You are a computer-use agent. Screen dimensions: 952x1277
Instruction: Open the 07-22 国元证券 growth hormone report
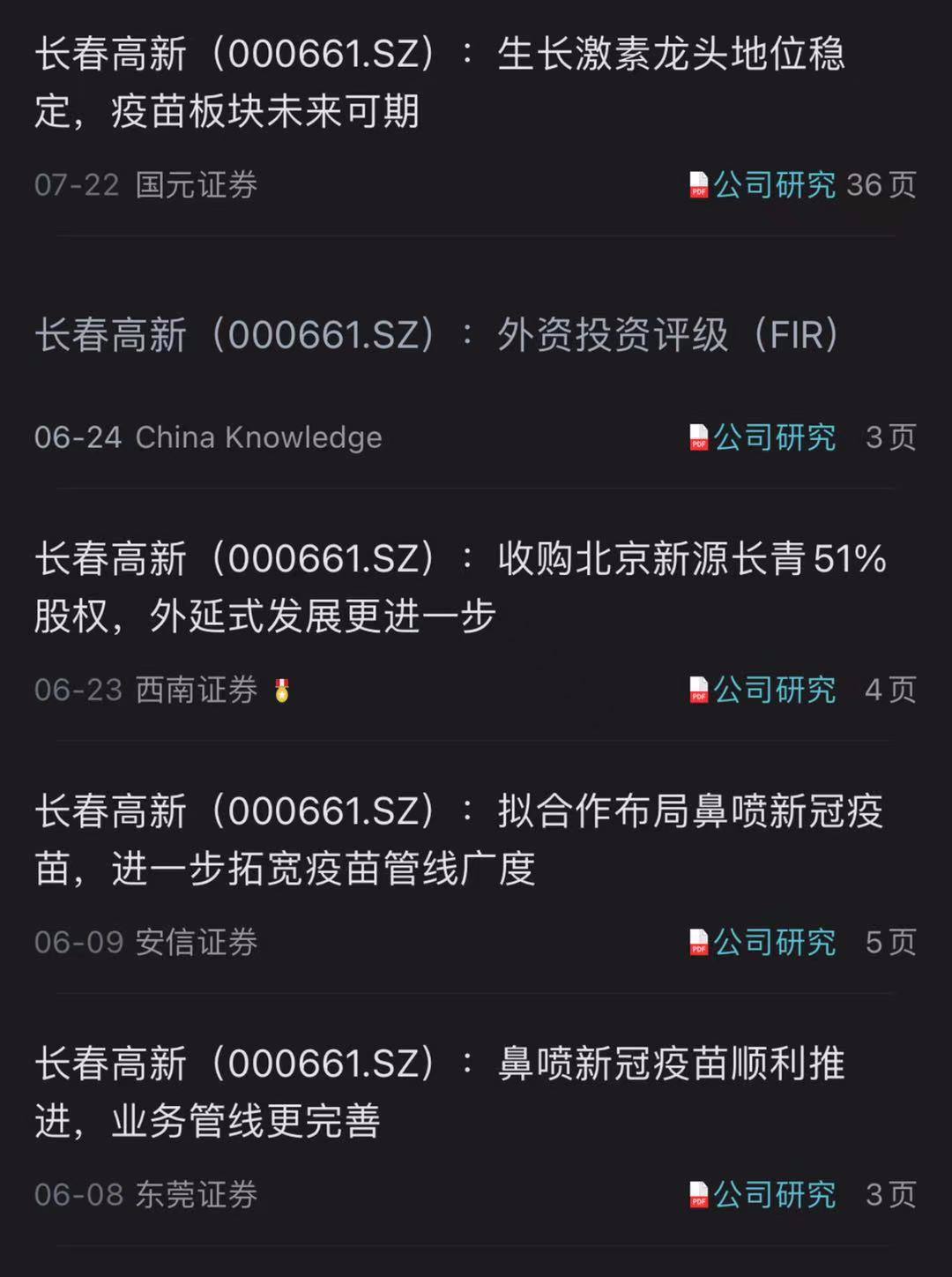tap(439, 83)
